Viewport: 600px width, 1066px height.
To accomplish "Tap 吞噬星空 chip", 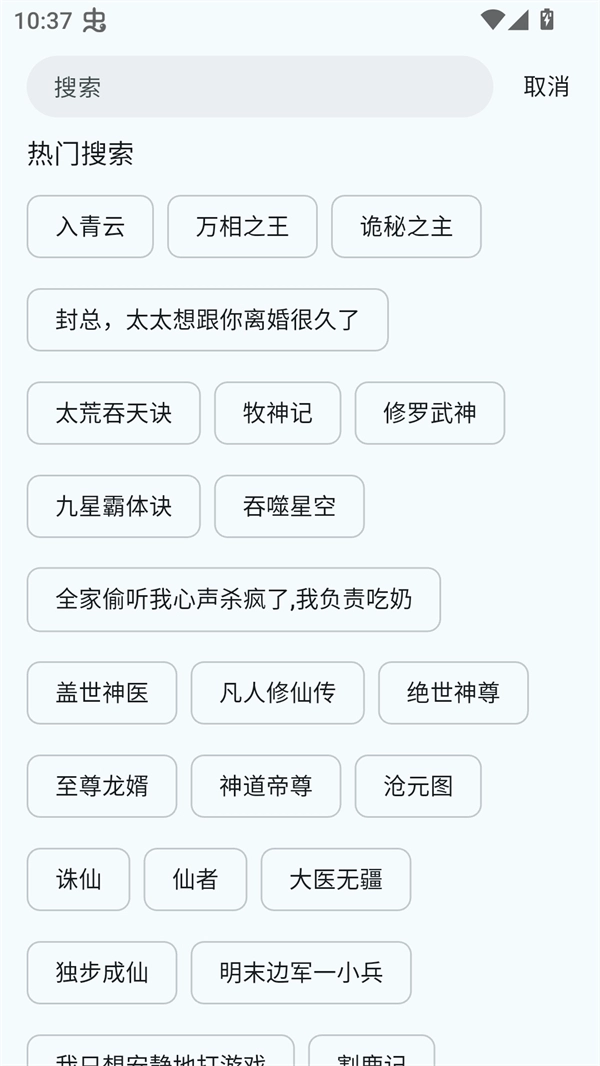I will (289, 506).
